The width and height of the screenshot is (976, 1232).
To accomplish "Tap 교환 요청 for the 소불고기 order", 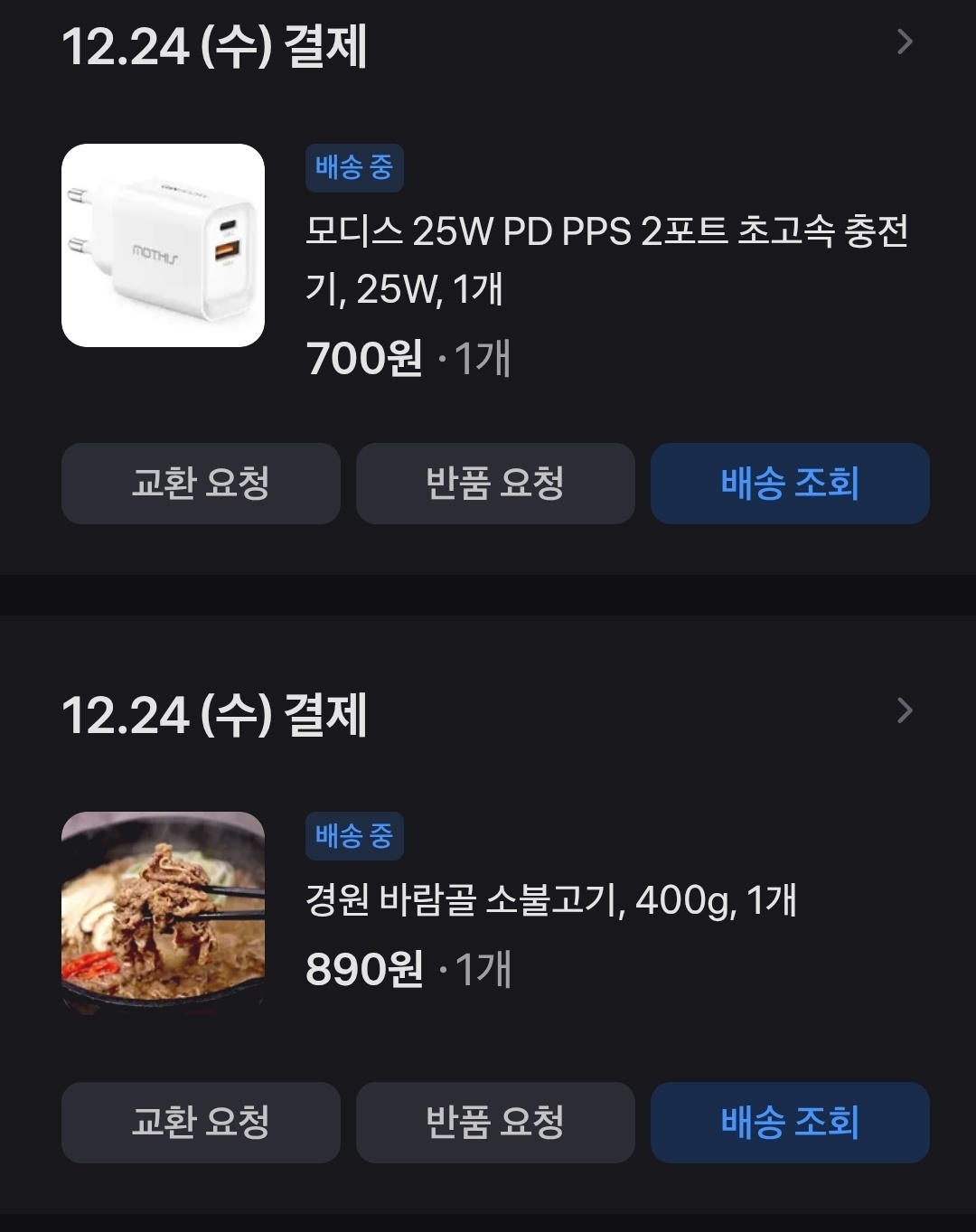I will coord(201,1123).
